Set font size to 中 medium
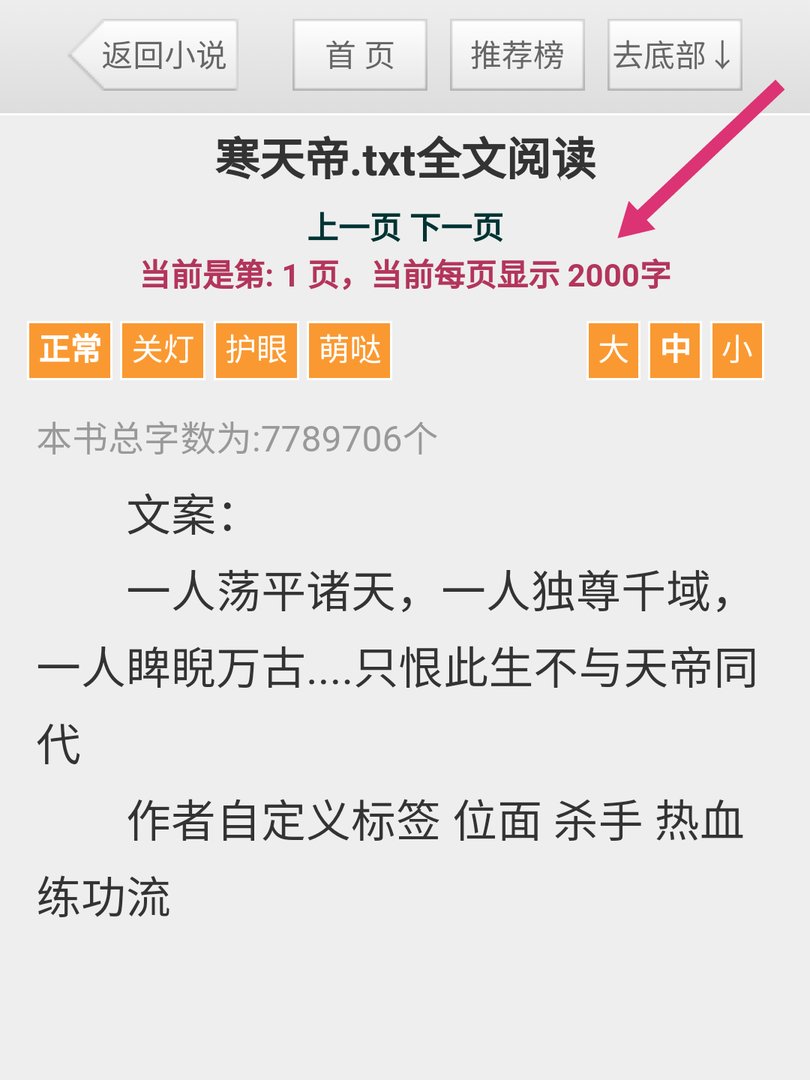 (676, 351)
